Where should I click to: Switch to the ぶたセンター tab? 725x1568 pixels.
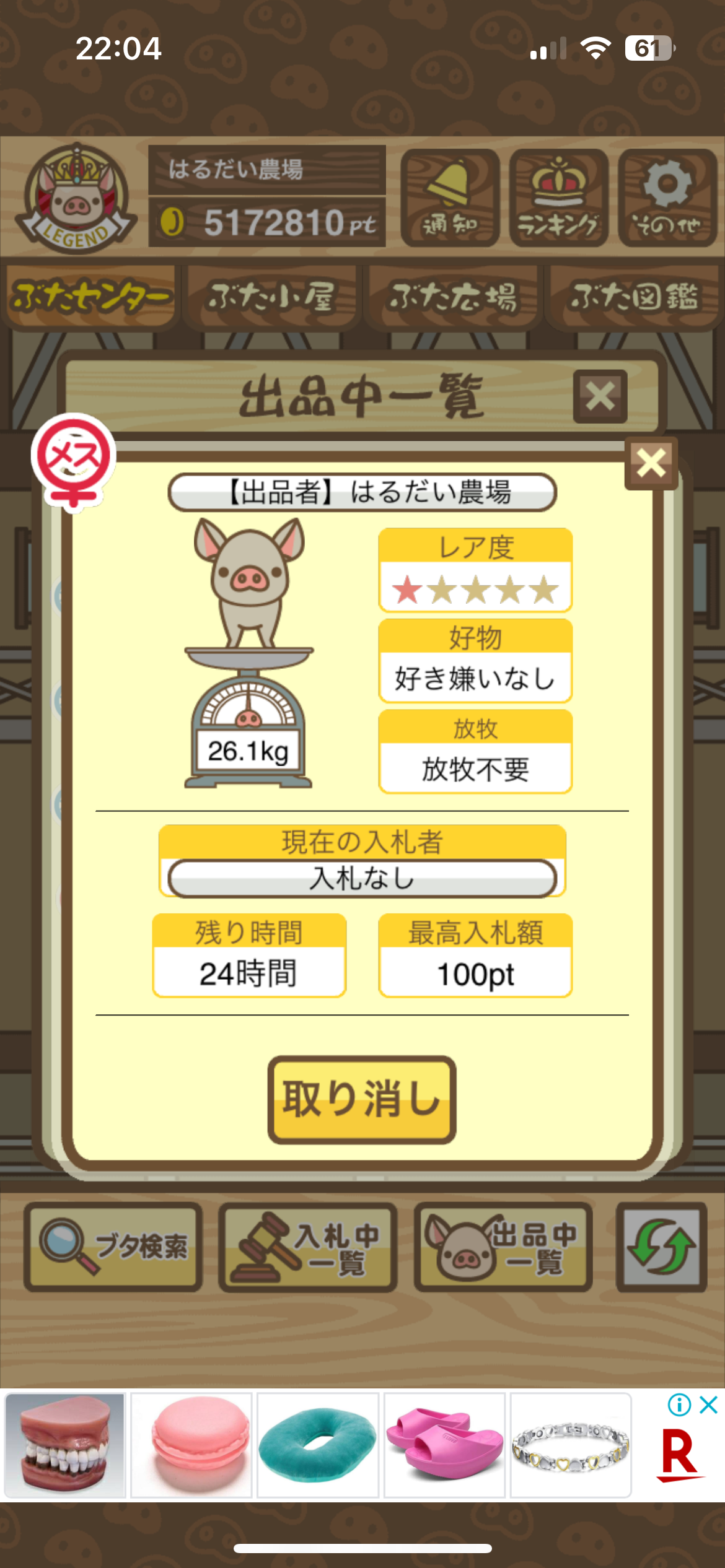pyautogui.click(x=91, y=297)
